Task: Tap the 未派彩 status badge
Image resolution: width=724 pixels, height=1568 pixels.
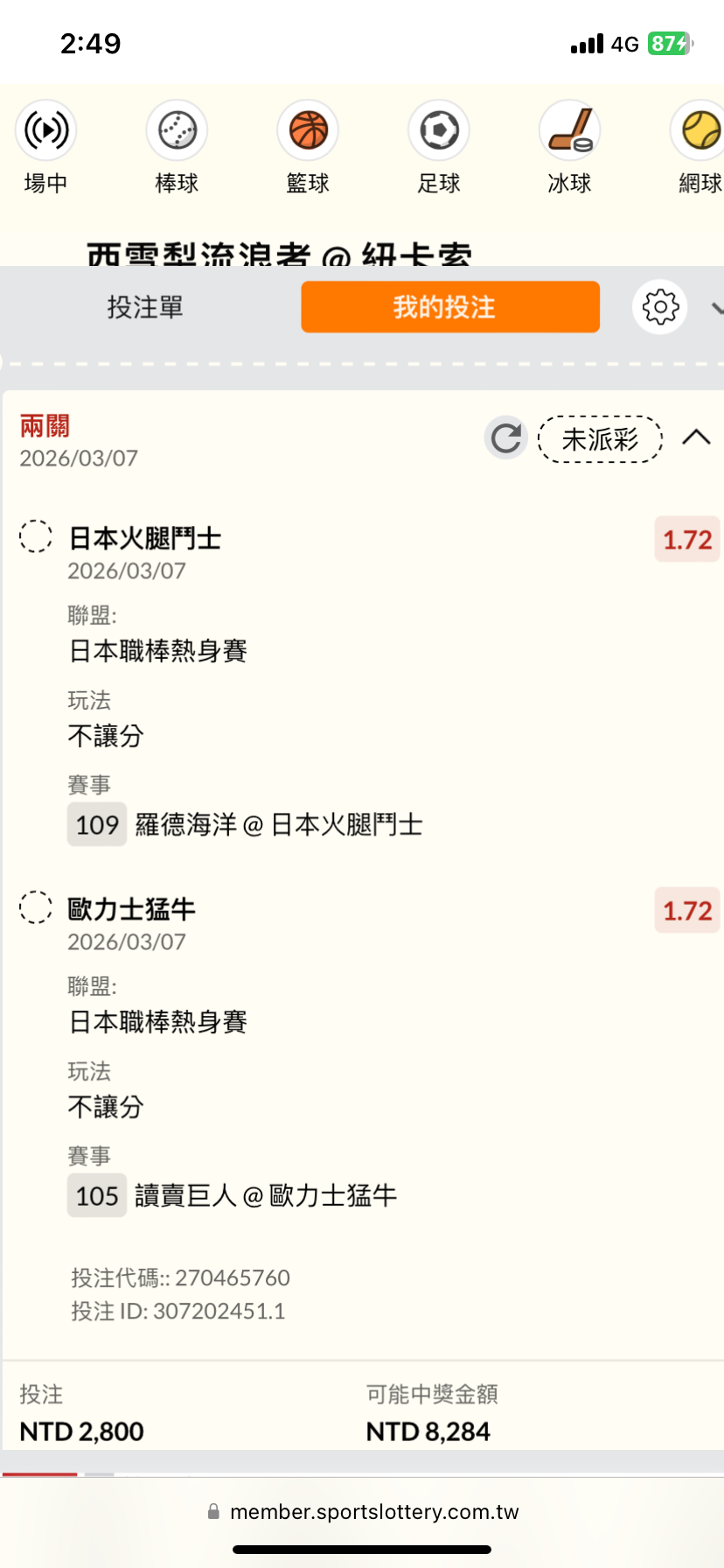Action: tap(600, 439)
